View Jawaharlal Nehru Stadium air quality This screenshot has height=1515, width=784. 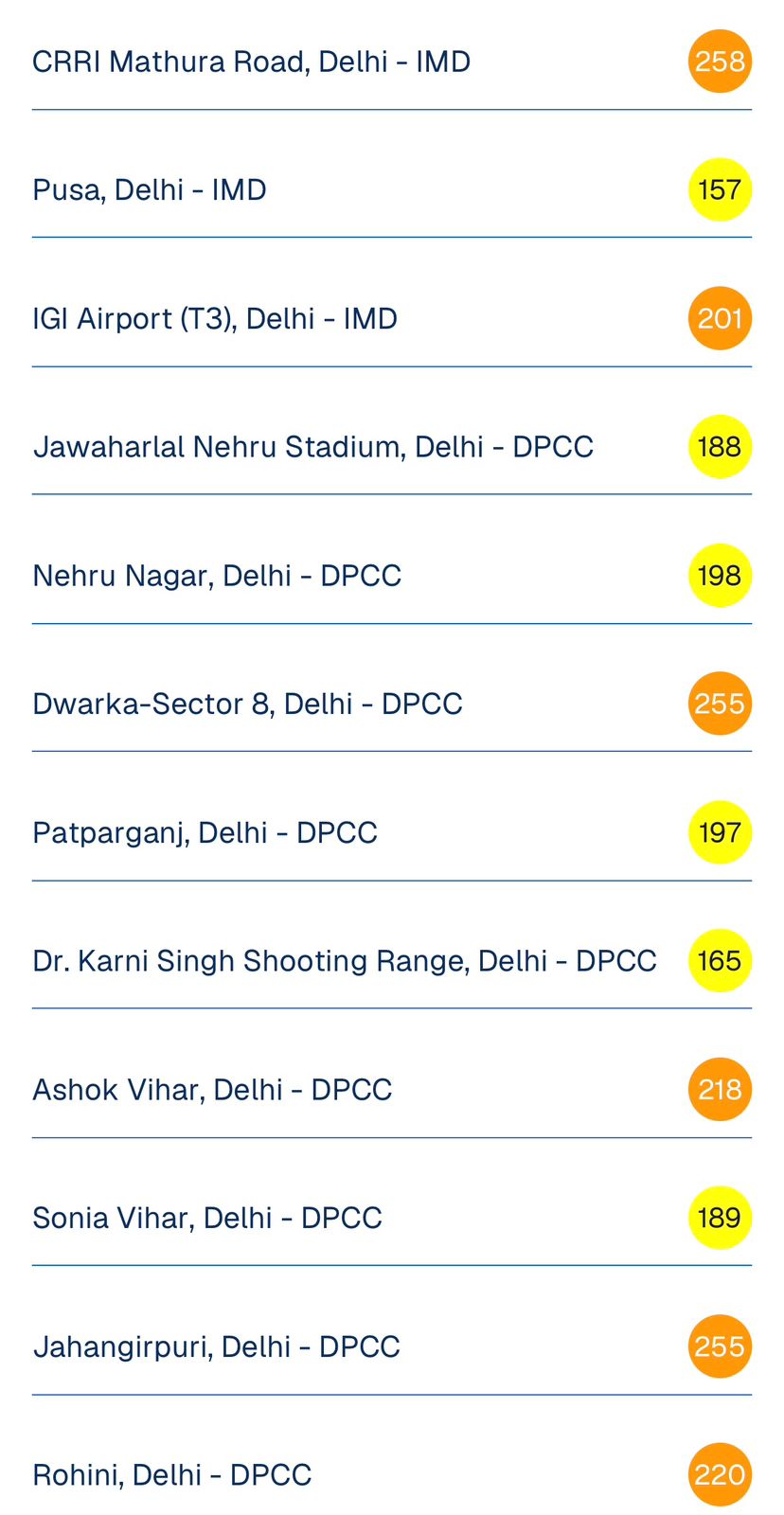point(312,447)
